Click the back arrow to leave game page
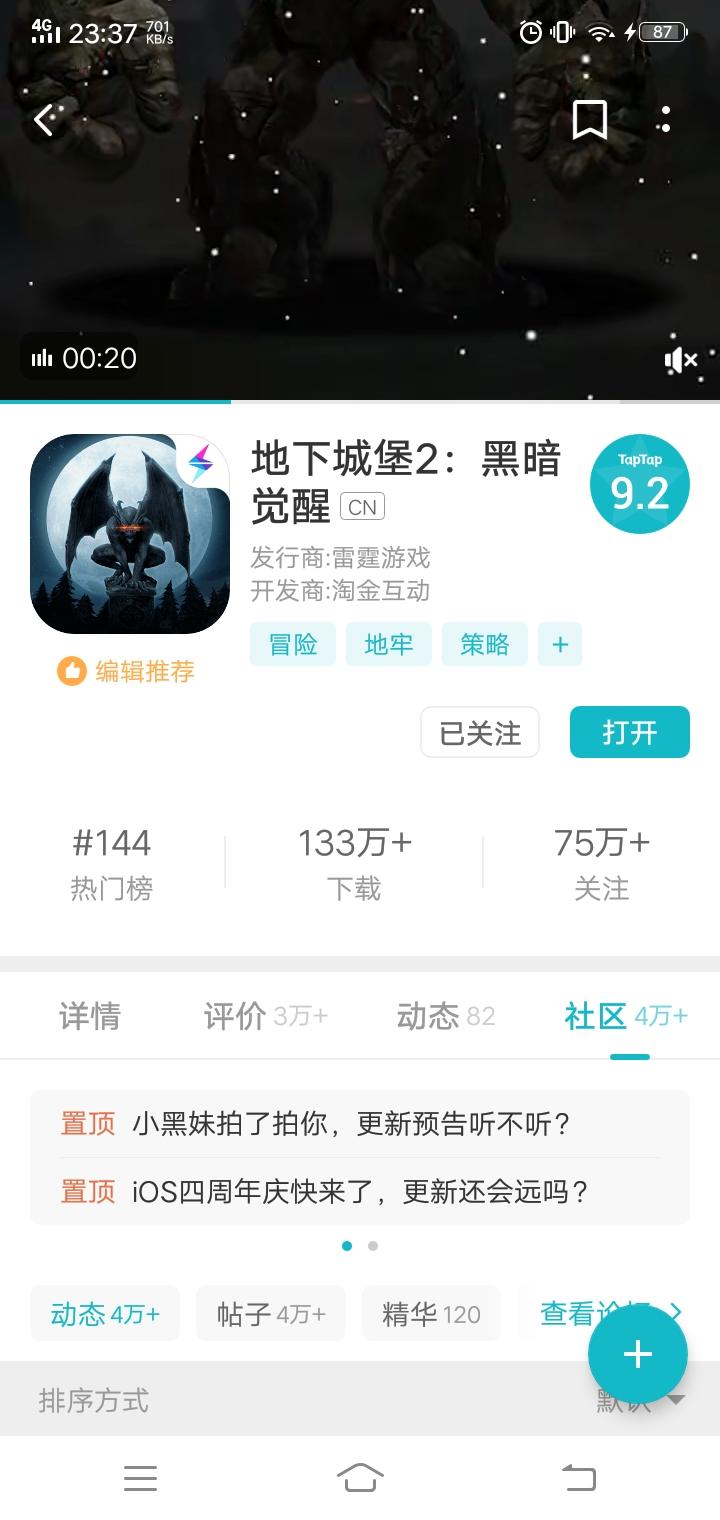The width and height of the screenshot is (720, 1520). coord(42,119)
